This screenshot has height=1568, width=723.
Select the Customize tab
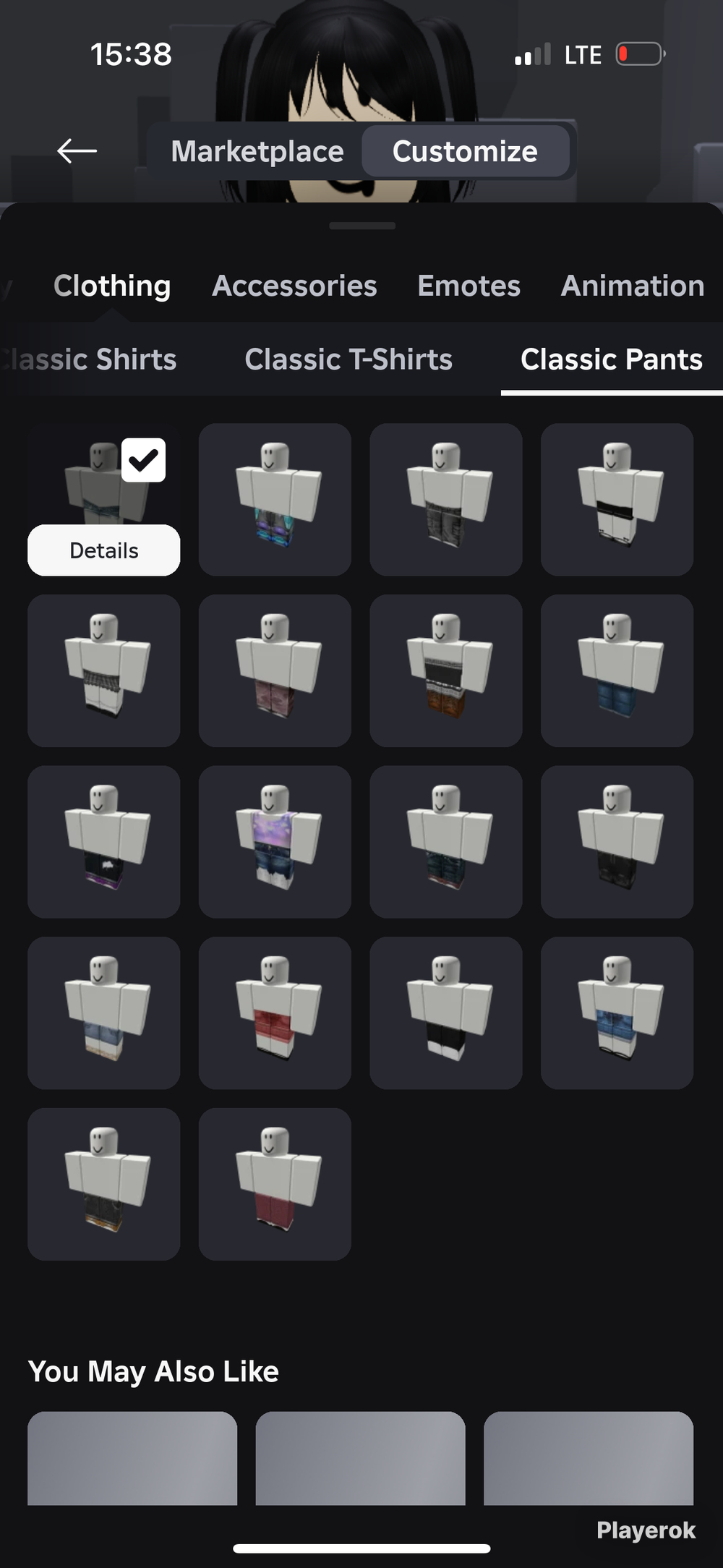click(465, 151)
